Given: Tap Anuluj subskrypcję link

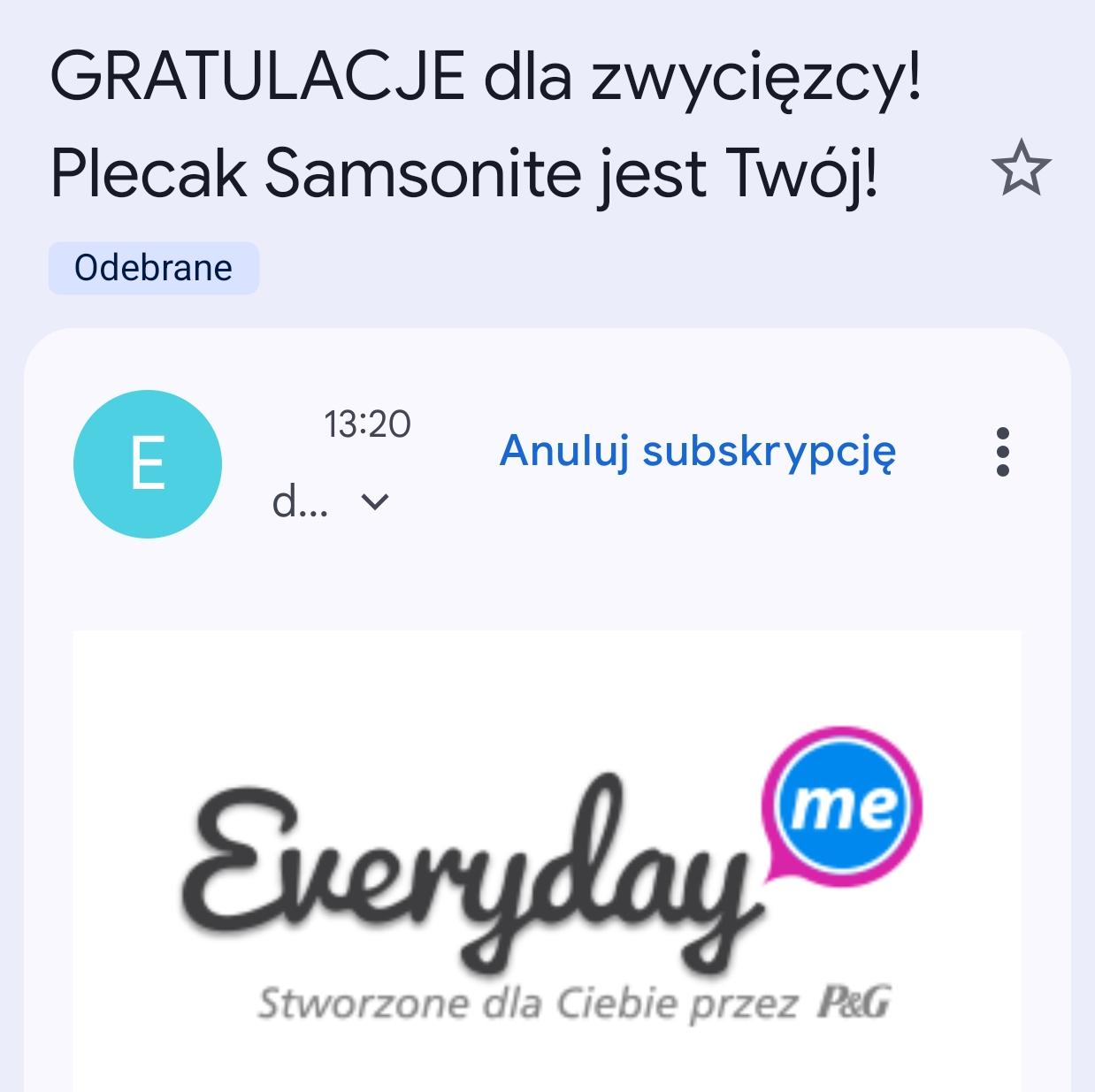Looking at the screenshot, I should 697,451.
